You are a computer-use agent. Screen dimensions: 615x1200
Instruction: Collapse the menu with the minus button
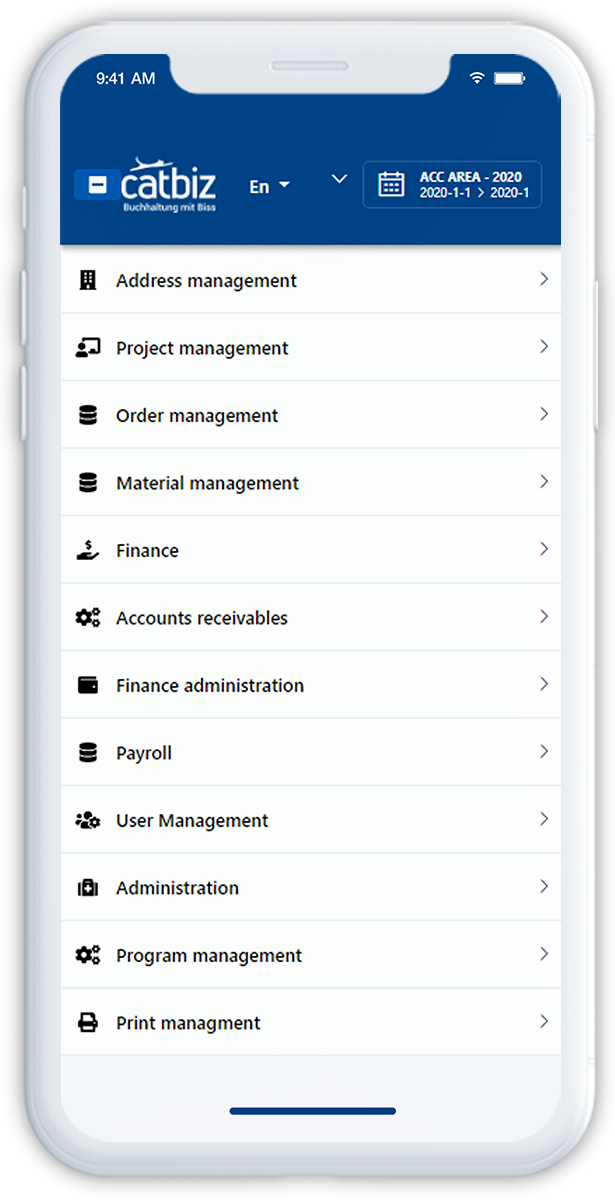97,185
